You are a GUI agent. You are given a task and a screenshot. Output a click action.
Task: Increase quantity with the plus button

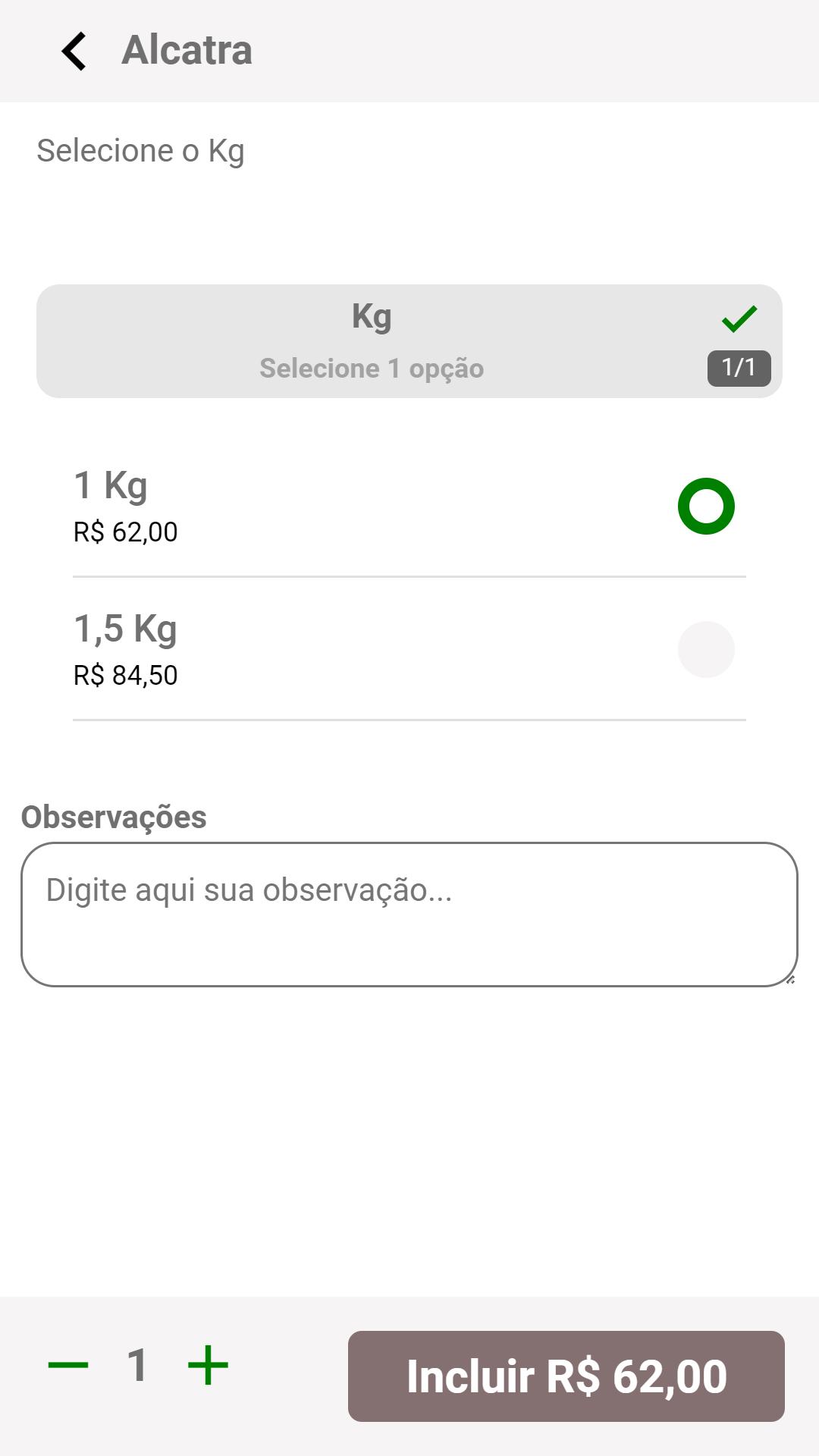point(208,1366)
